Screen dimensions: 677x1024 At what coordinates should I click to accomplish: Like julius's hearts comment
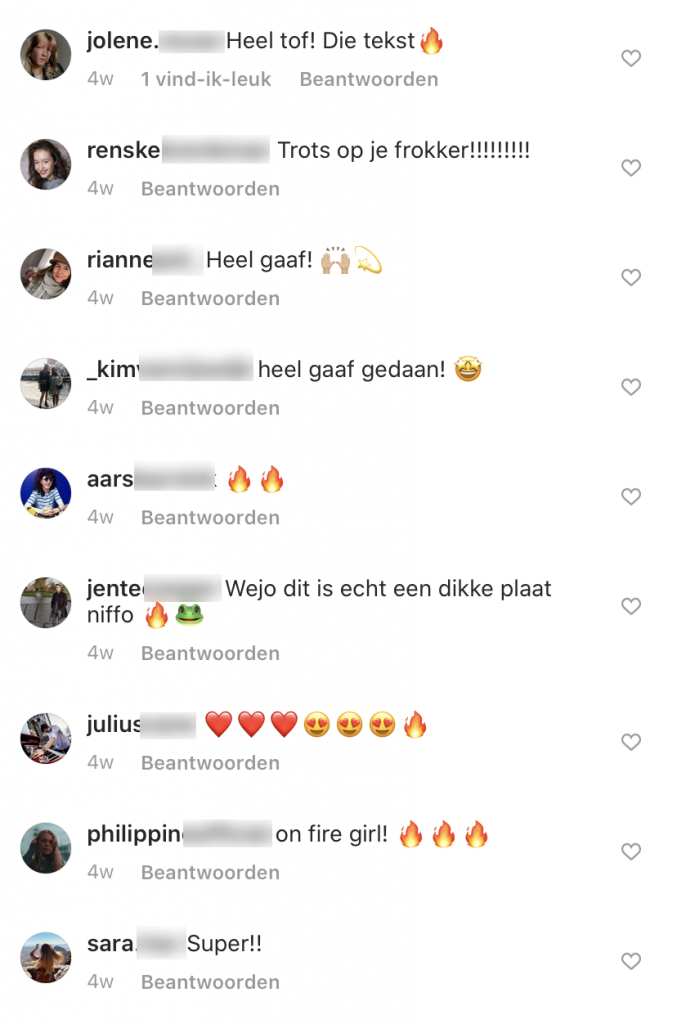(x=631, y=742)
